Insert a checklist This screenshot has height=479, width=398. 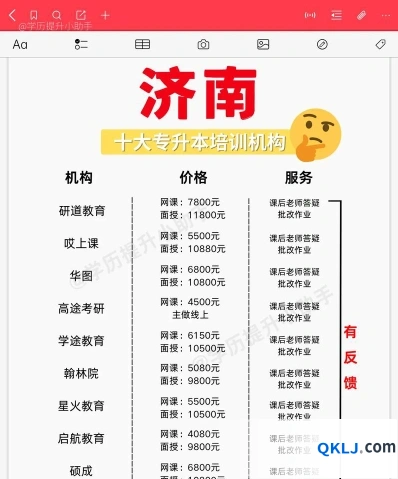click(x=81, y=44)
